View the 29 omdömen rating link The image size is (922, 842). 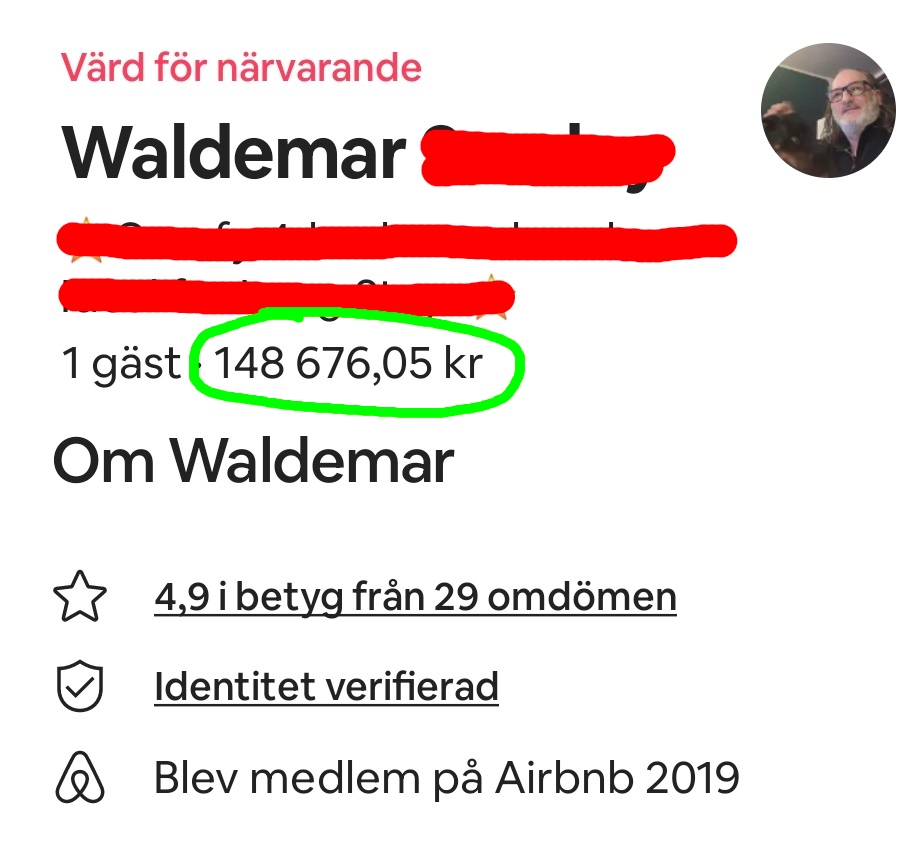(x=415, y=598)
